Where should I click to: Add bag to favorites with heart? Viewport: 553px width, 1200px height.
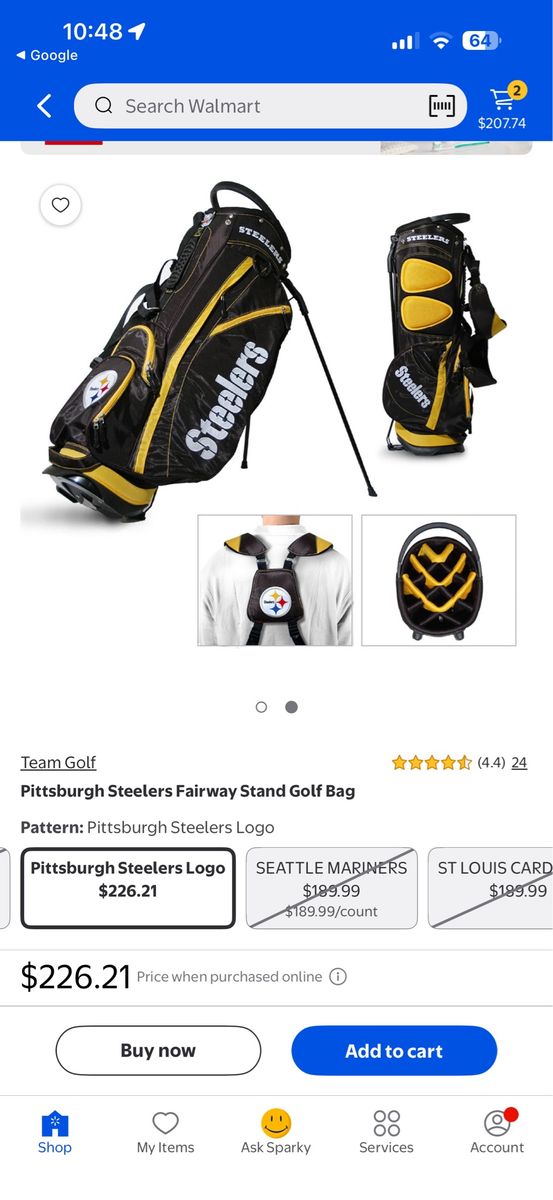[61, 205]
